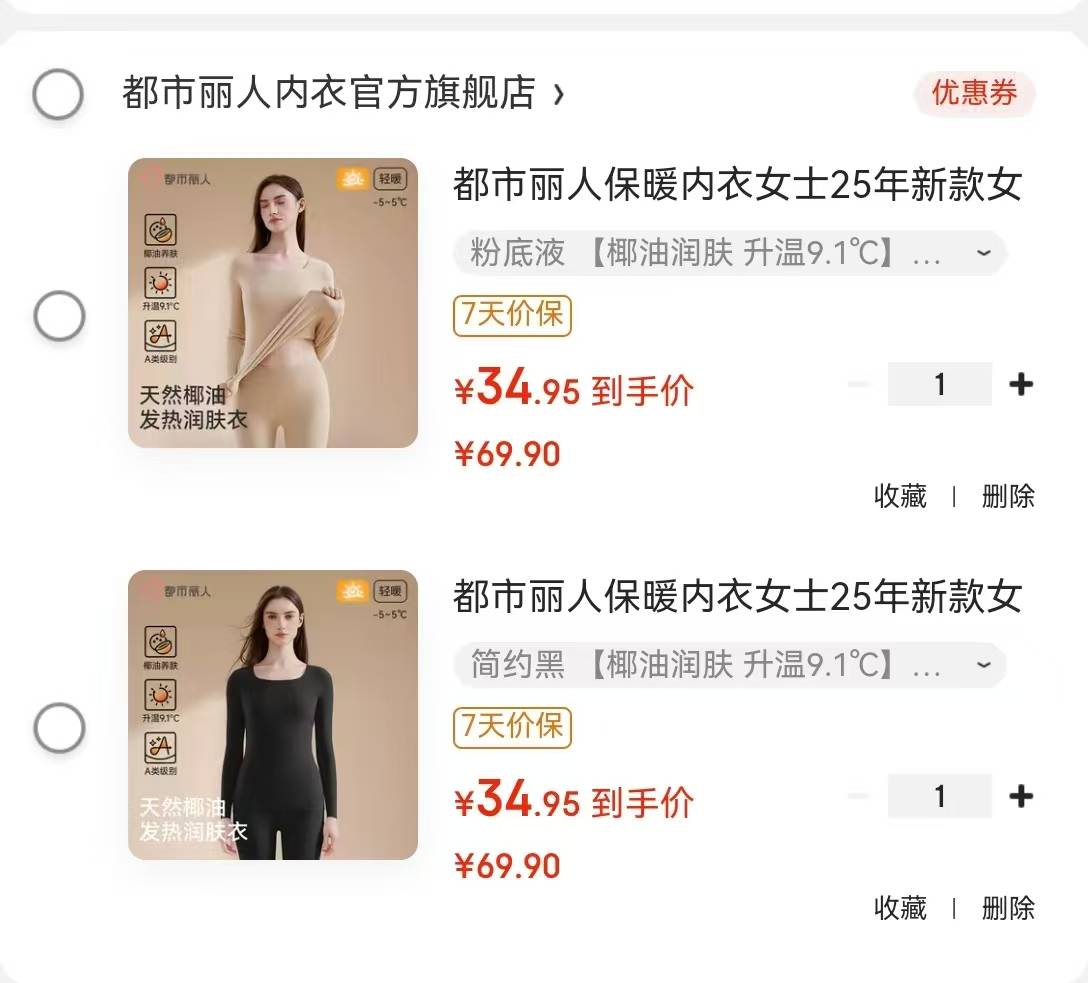Screen dimensions: 1088x983
Task: Decrease quantity of the 简约黑 item
Action: click(x=859, y=796)
